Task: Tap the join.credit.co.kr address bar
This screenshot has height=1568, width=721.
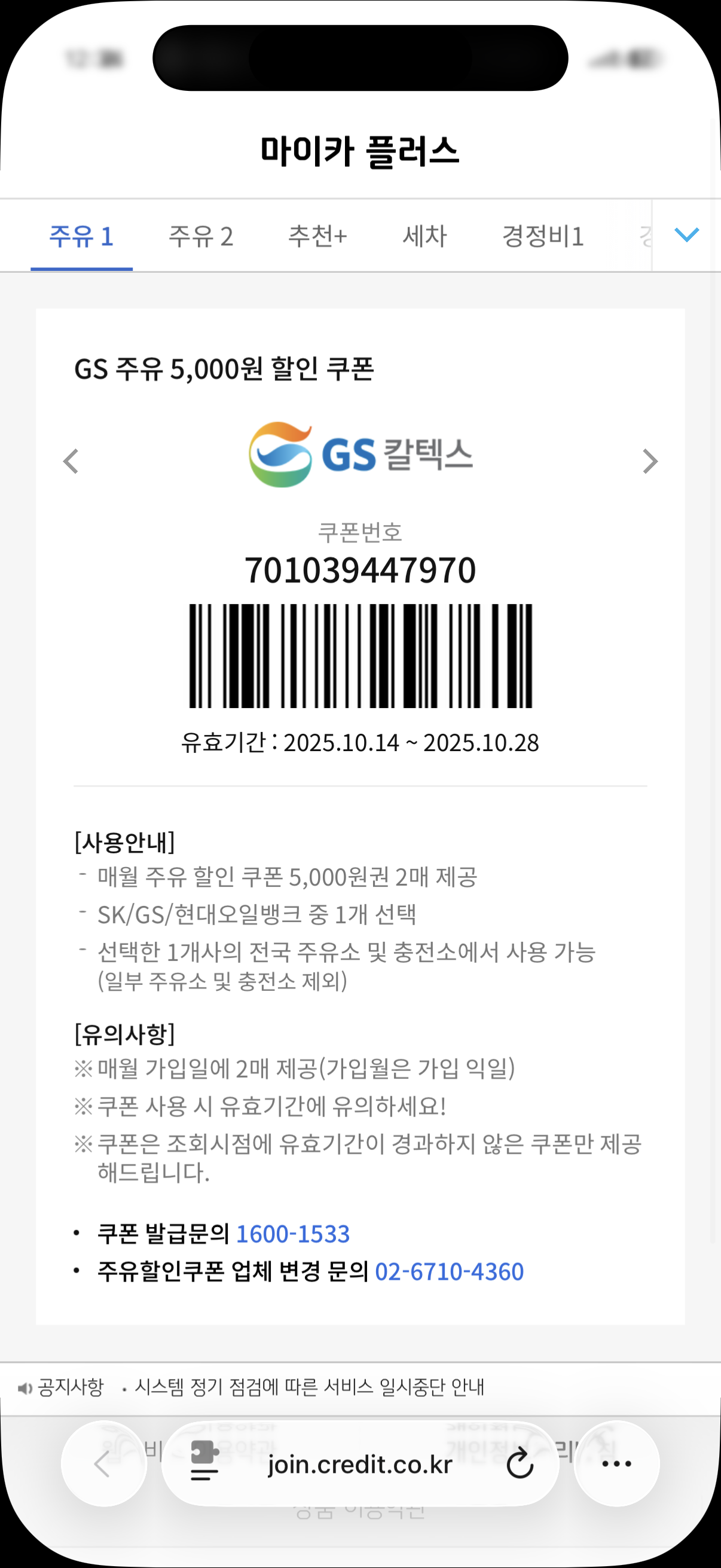Action: 359,1464
